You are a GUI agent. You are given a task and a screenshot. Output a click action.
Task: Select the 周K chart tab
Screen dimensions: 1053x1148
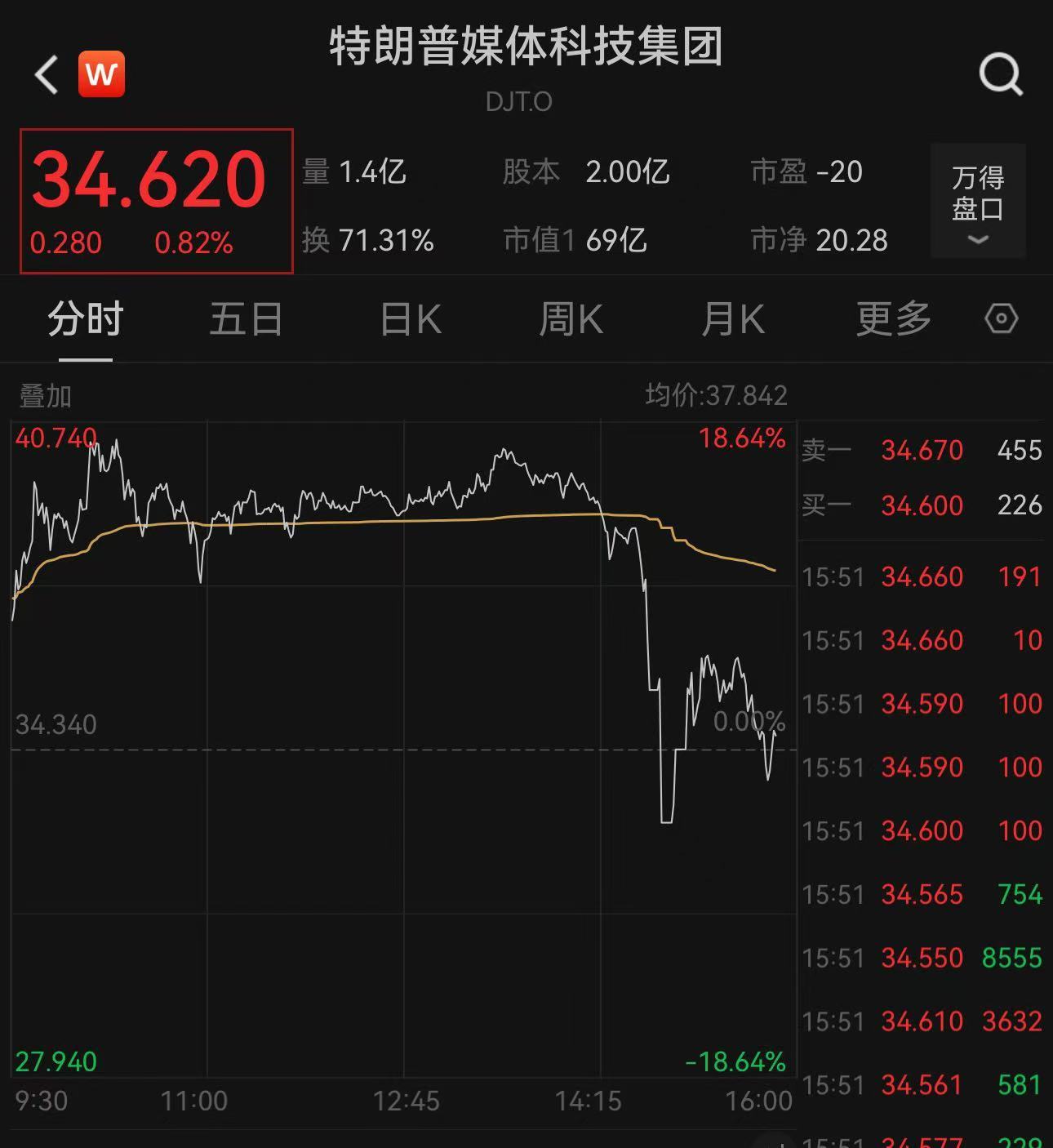[571, 318]
